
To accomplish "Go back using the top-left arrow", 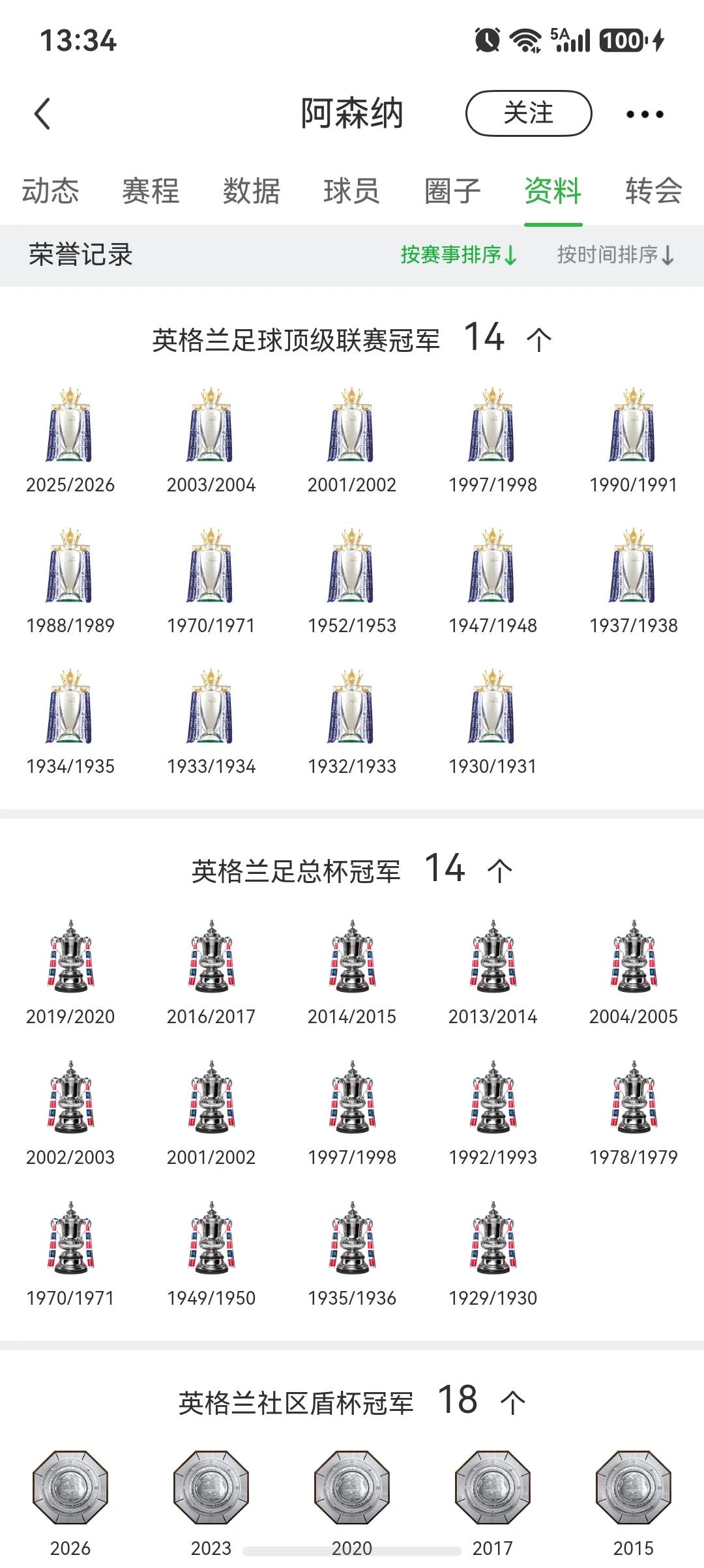I will (42, 114).
